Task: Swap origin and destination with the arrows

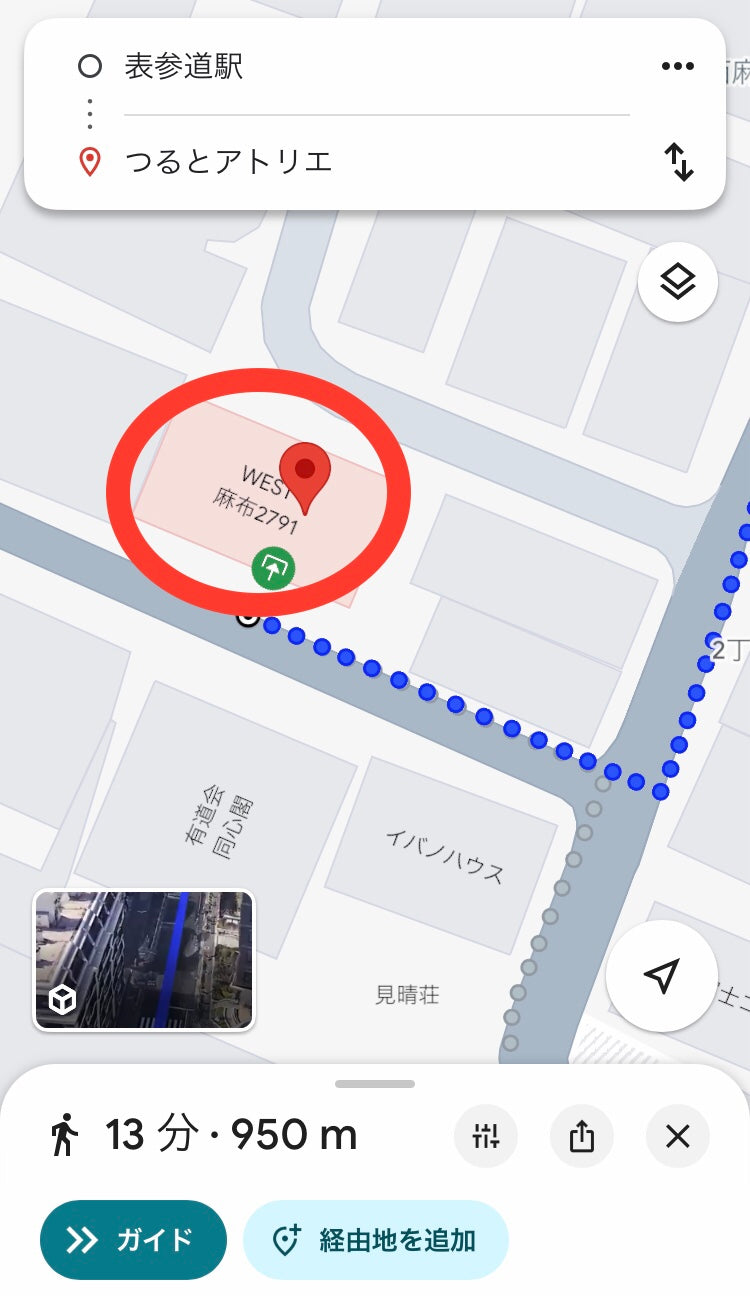Action: 680,163
